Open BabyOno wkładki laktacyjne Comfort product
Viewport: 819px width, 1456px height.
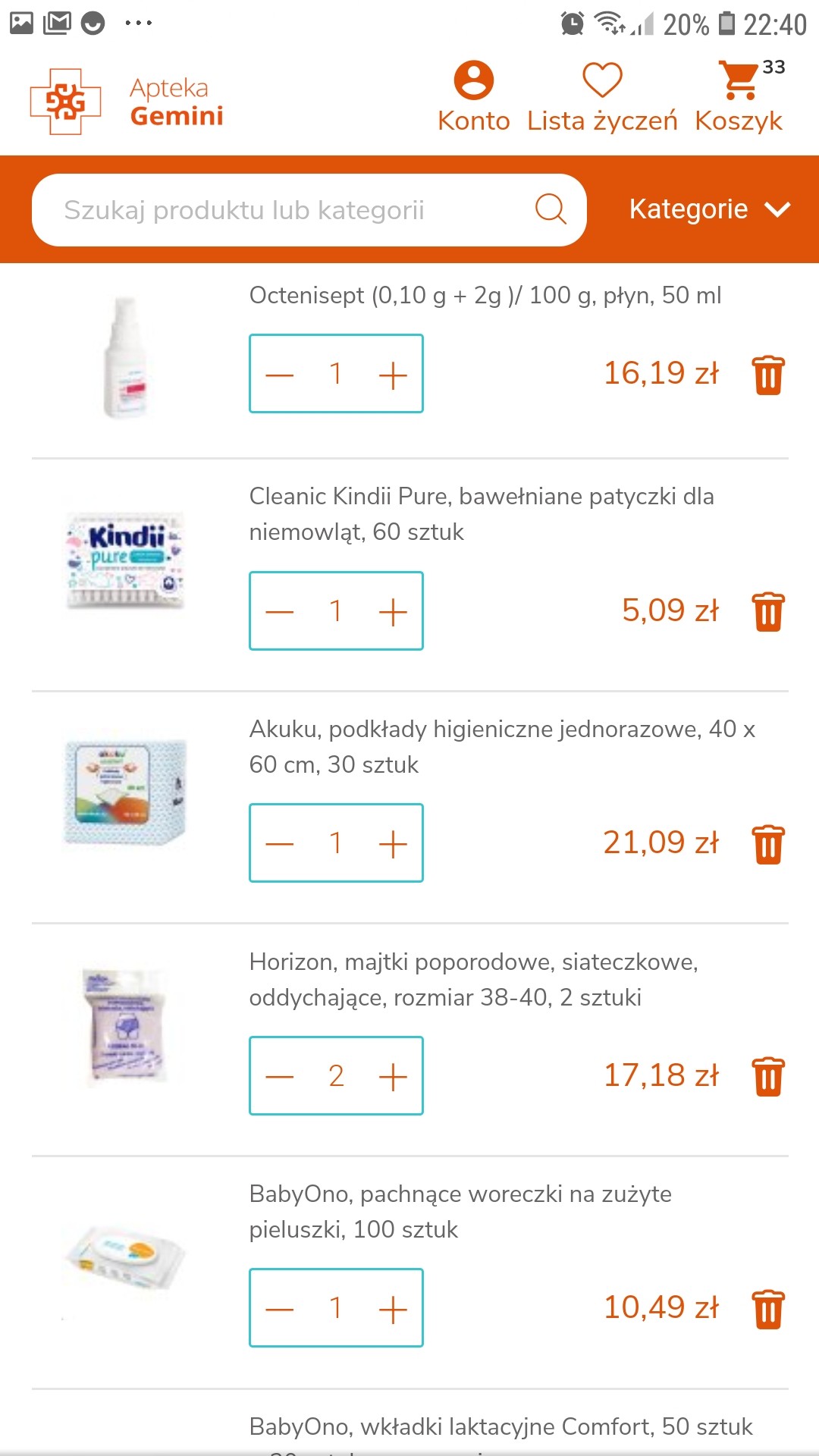pos(500,1427)
